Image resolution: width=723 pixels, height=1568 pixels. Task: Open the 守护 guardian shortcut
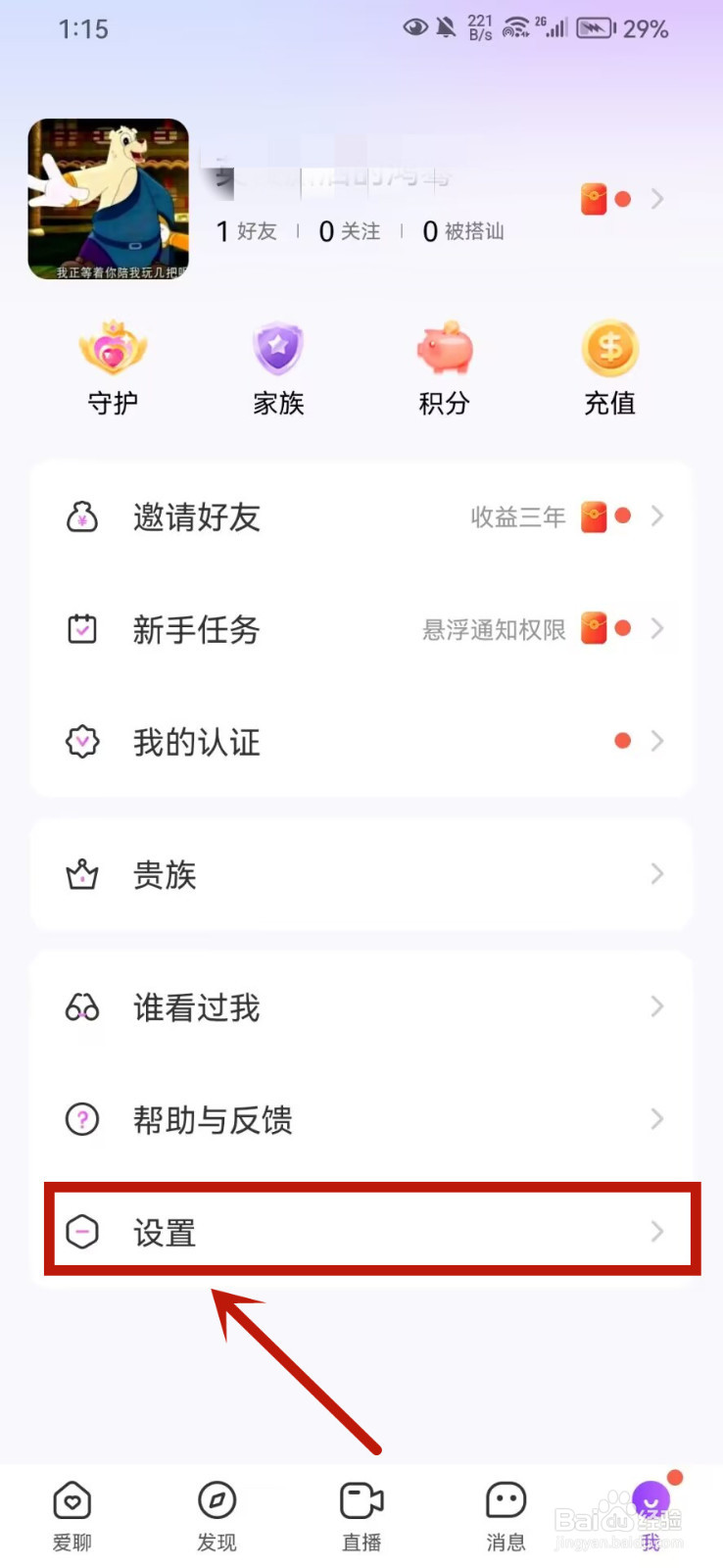click(113, 368)
